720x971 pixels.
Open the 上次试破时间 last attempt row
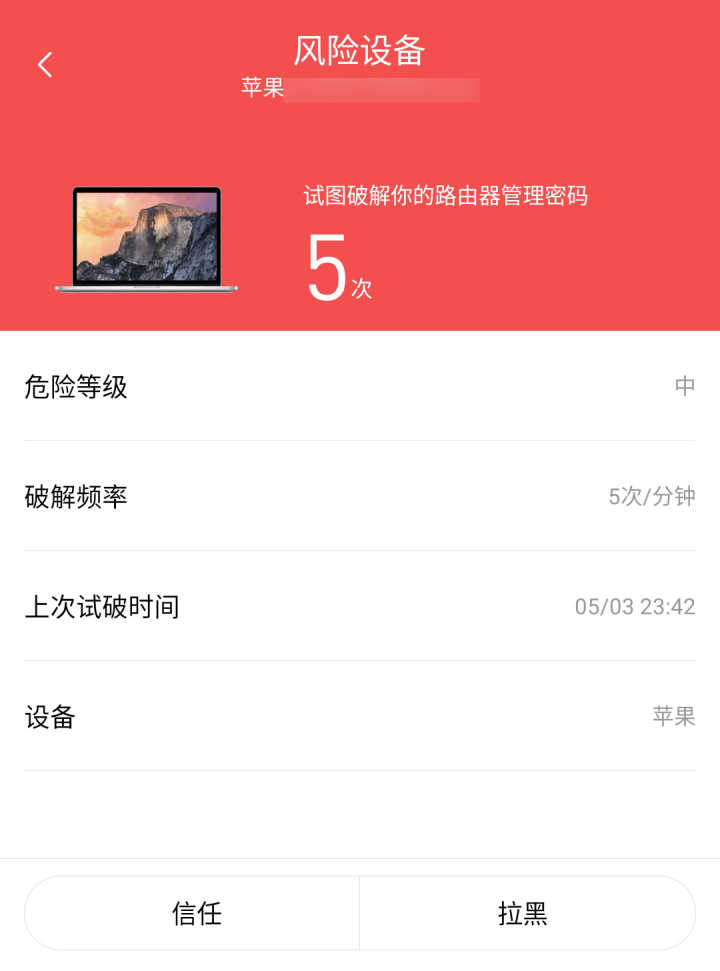click(360, 607)
